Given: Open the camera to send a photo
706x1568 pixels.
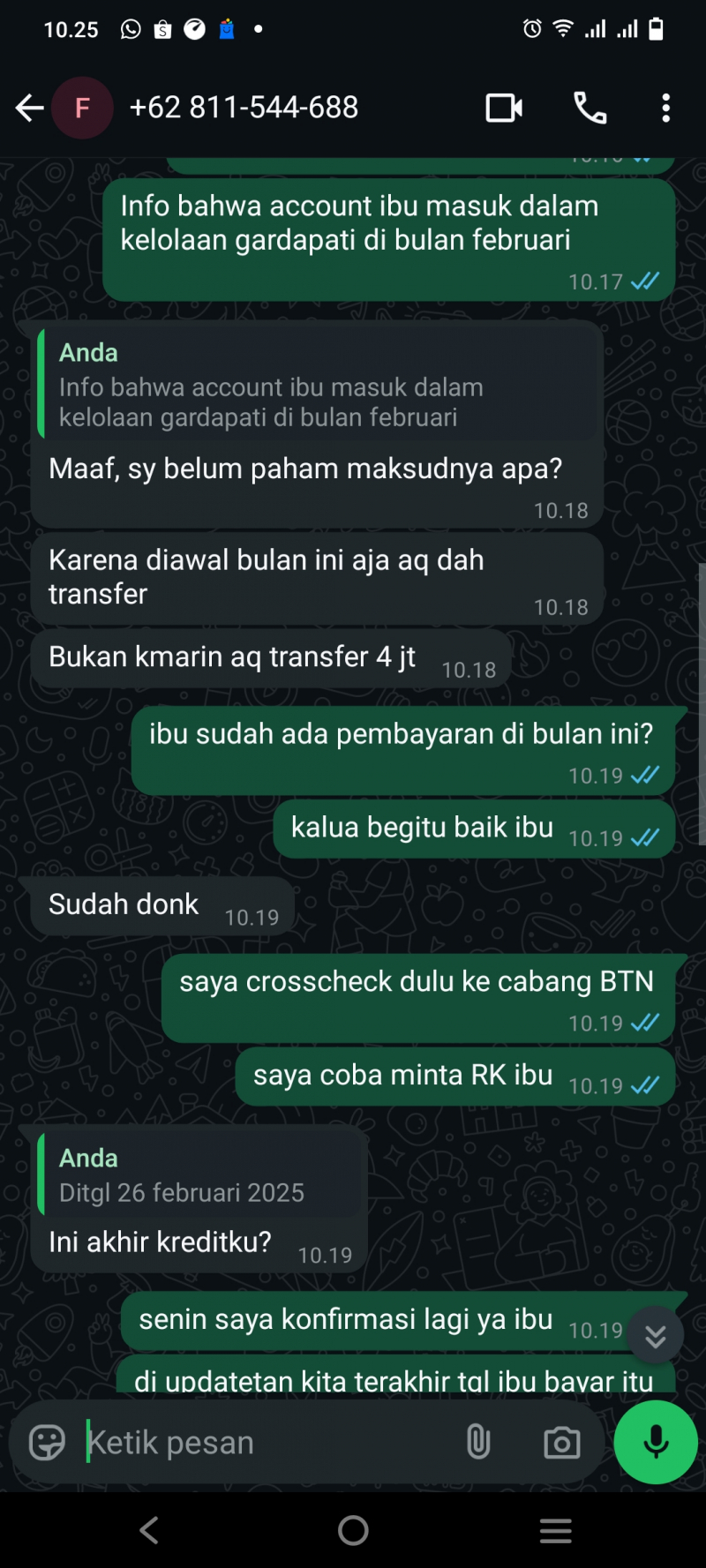Looking at the screenshot, I should pyautogui.click(x=561, y=1443).
